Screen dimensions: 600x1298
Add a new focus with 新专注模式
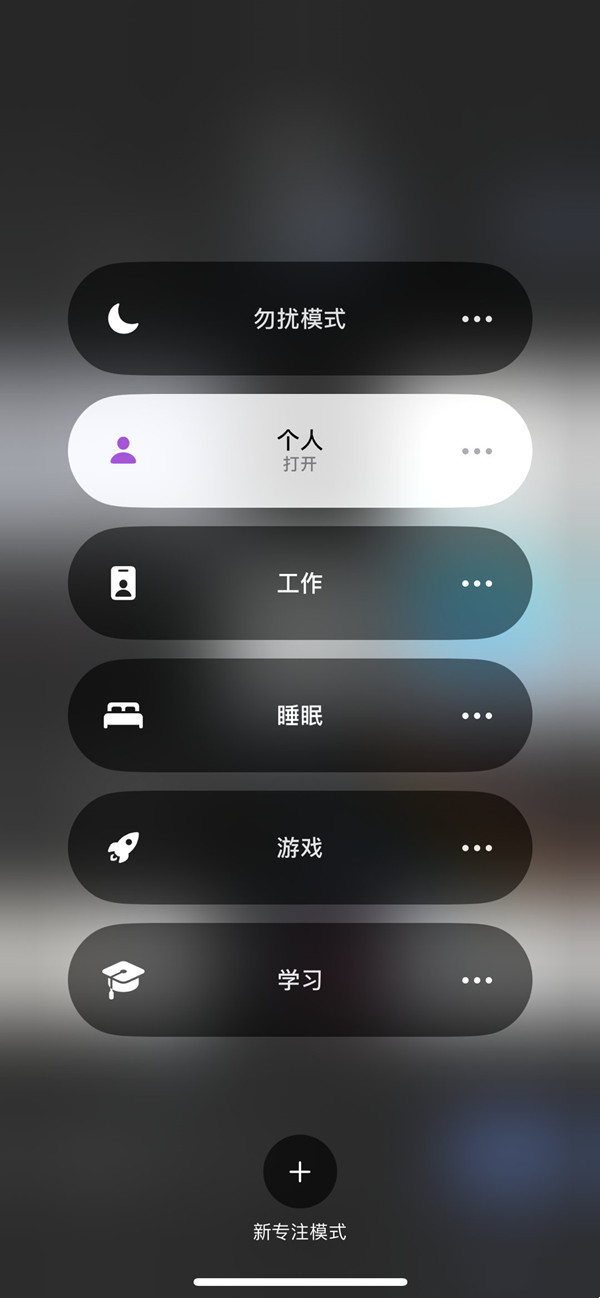[300, 1172]
